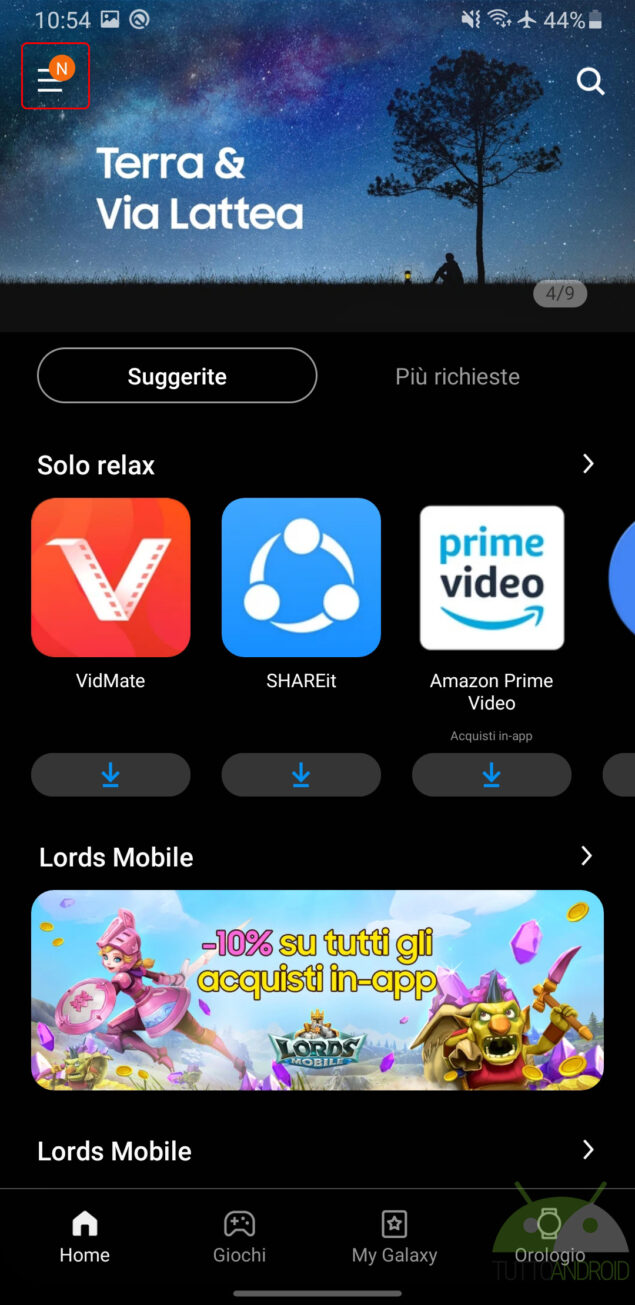This screenshot has width=635, height=1305.
Task: Download VidMate
Action: [x=111, y=775]
